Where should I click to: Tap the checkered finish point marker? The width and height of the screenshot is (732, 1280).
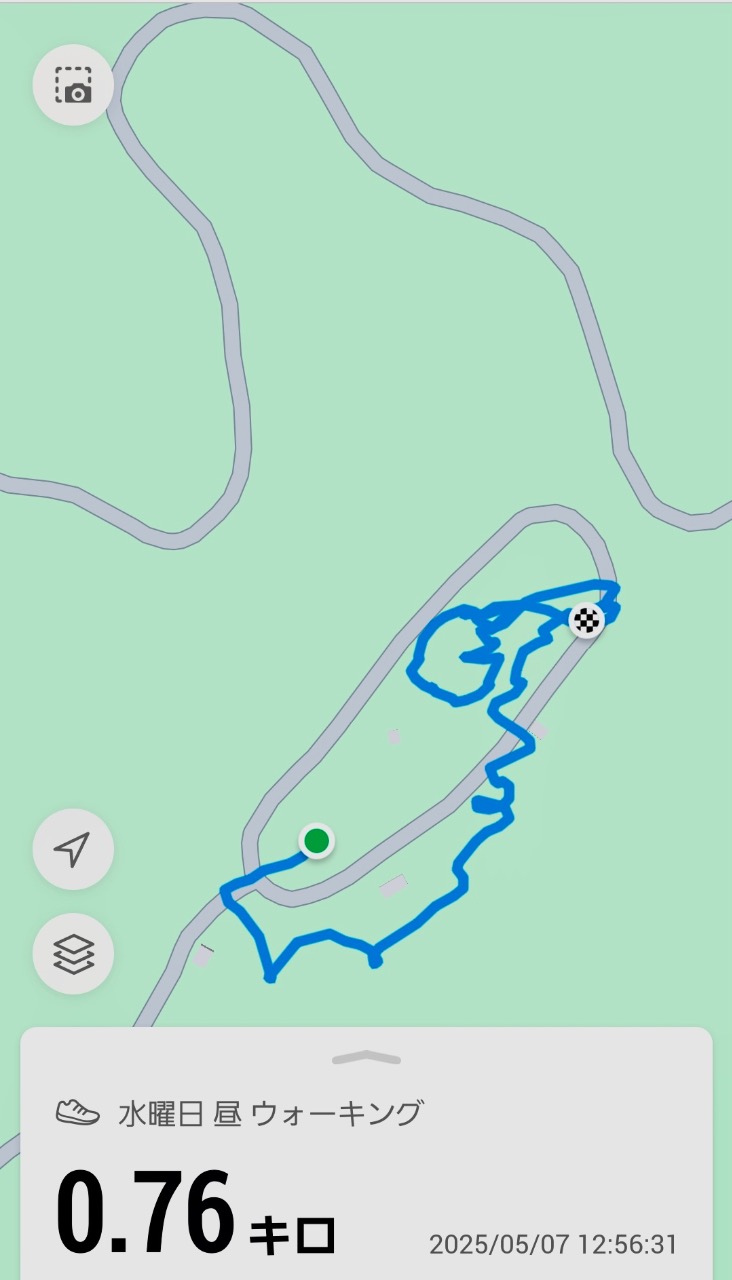click(587, 621)
